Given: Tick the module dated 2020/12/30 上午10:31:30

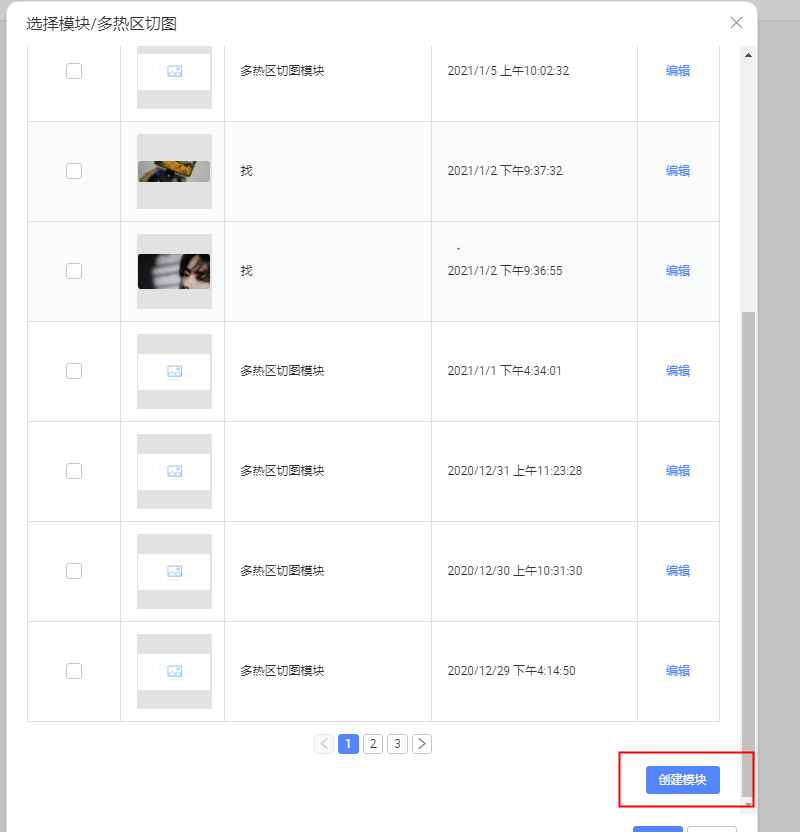Looking at the screenshot, I should coord(74,571).
